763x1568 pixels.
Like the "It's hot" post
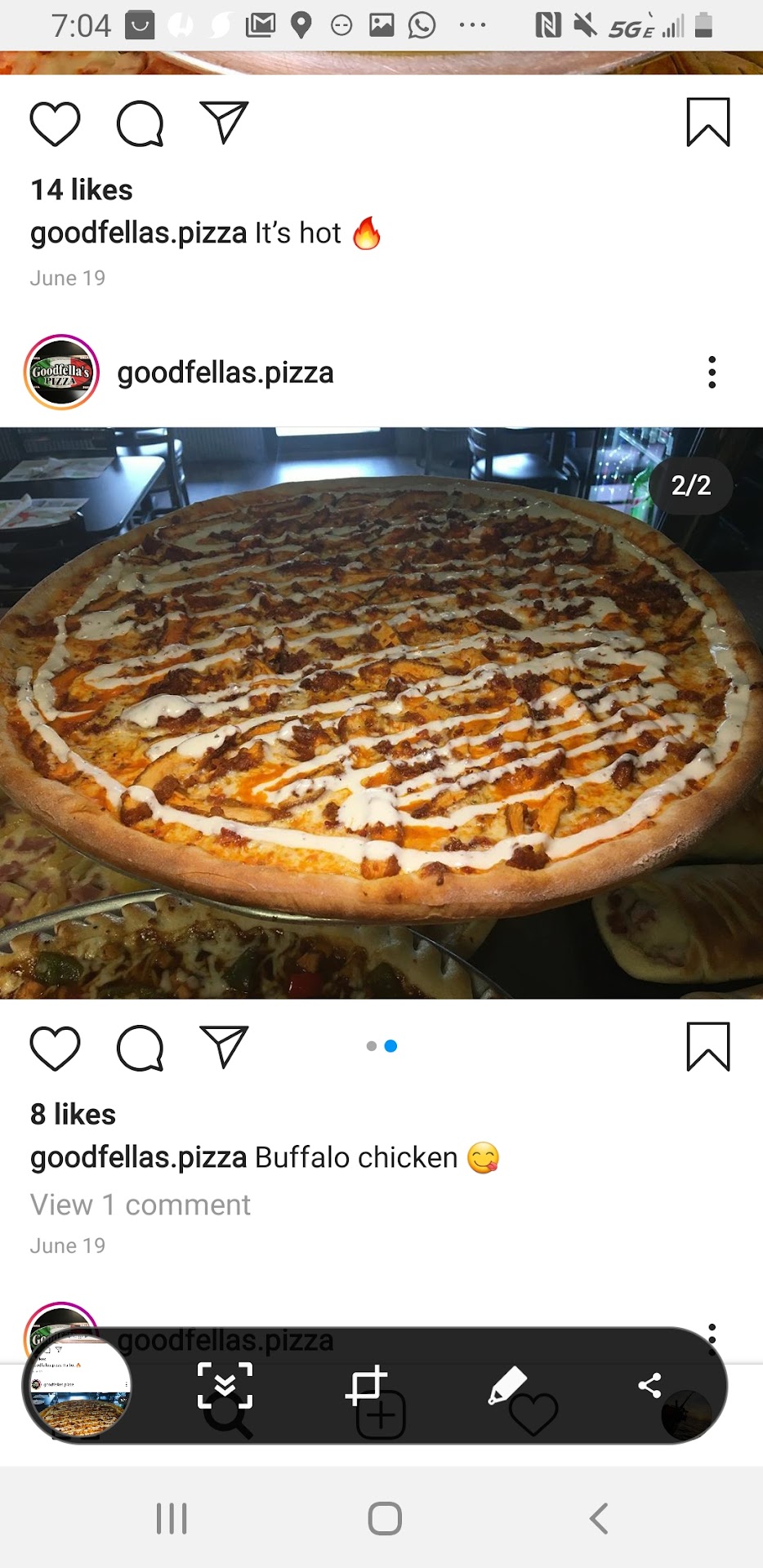point(55,124)
